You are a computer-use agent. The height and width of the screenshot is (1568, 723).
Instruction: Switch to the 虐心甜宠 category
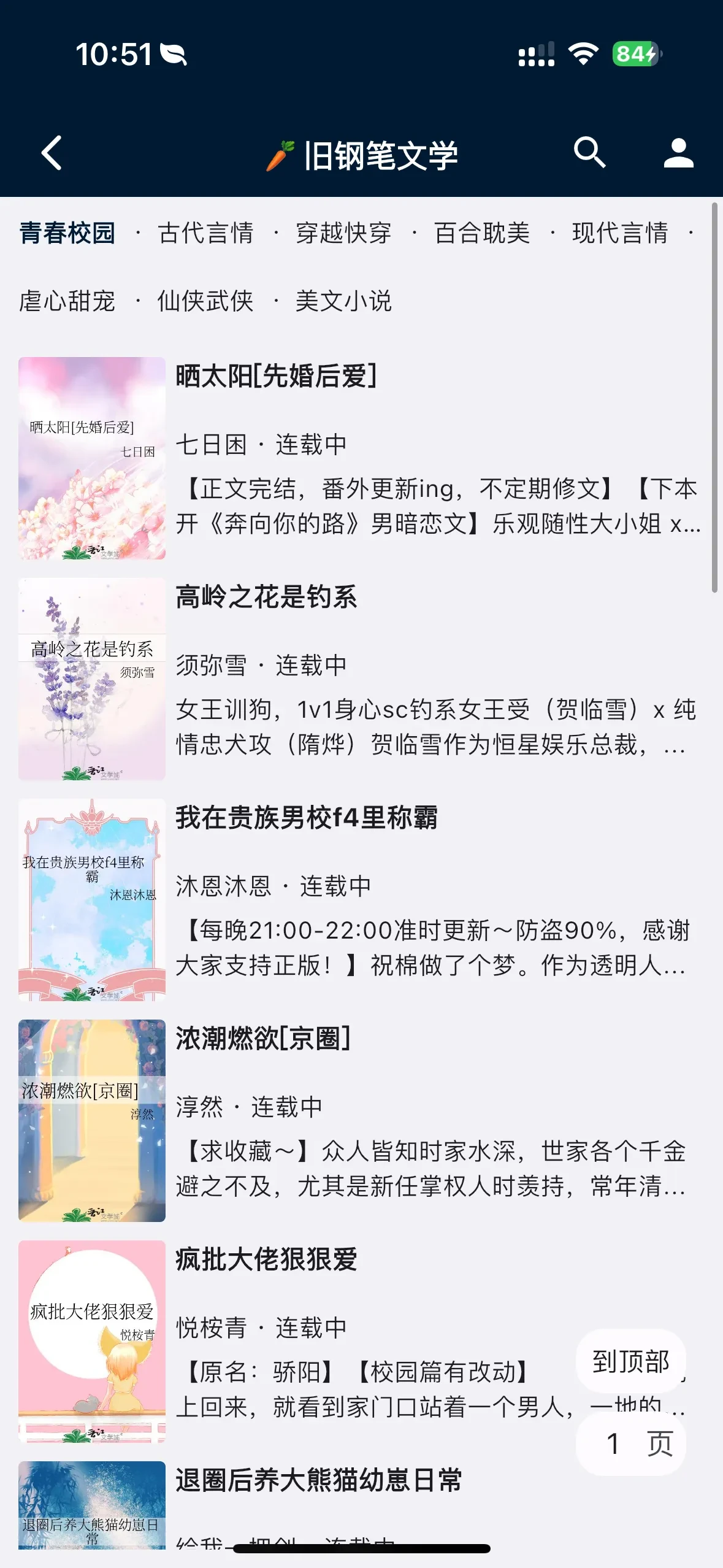coord(67,301)
